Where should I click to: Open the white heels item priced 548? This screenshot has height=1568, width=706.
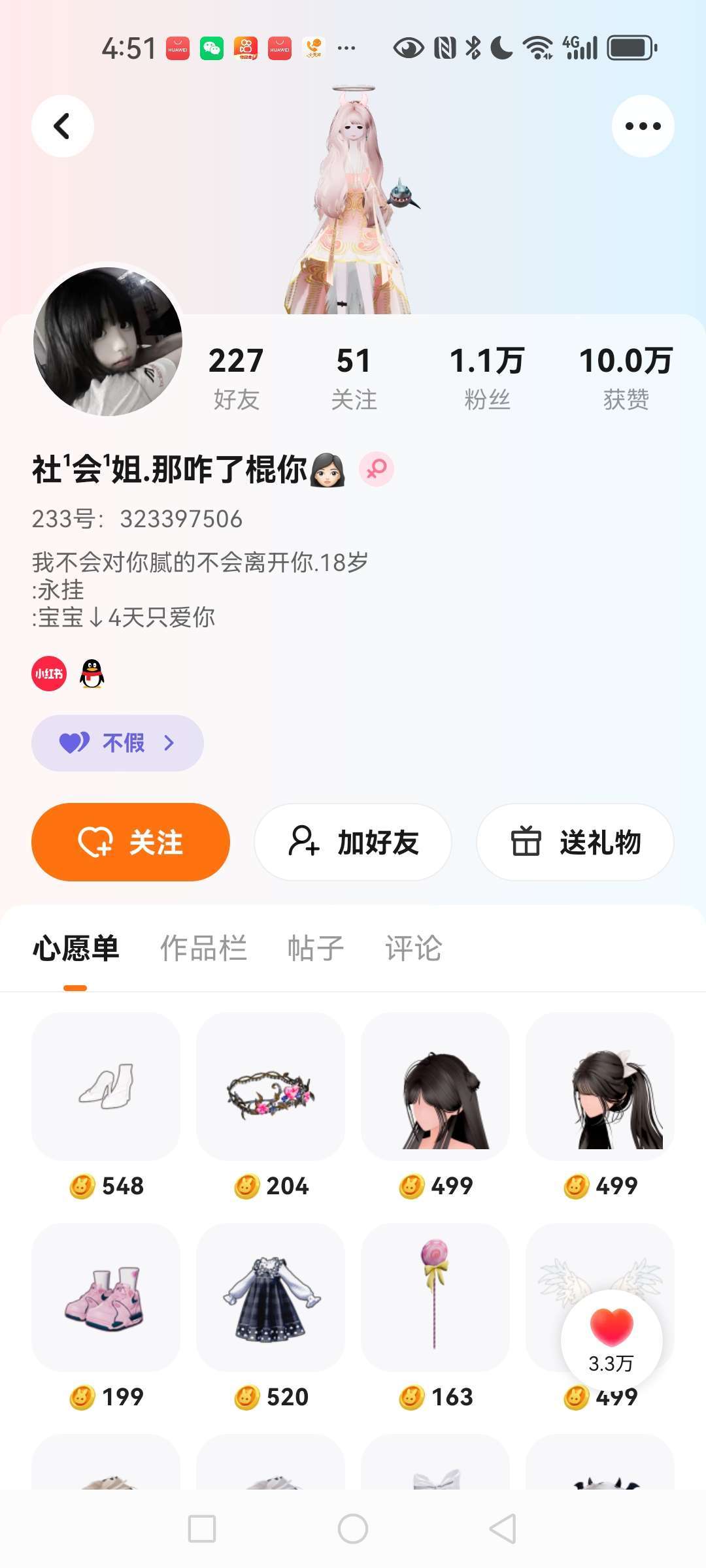point(106,1086)
